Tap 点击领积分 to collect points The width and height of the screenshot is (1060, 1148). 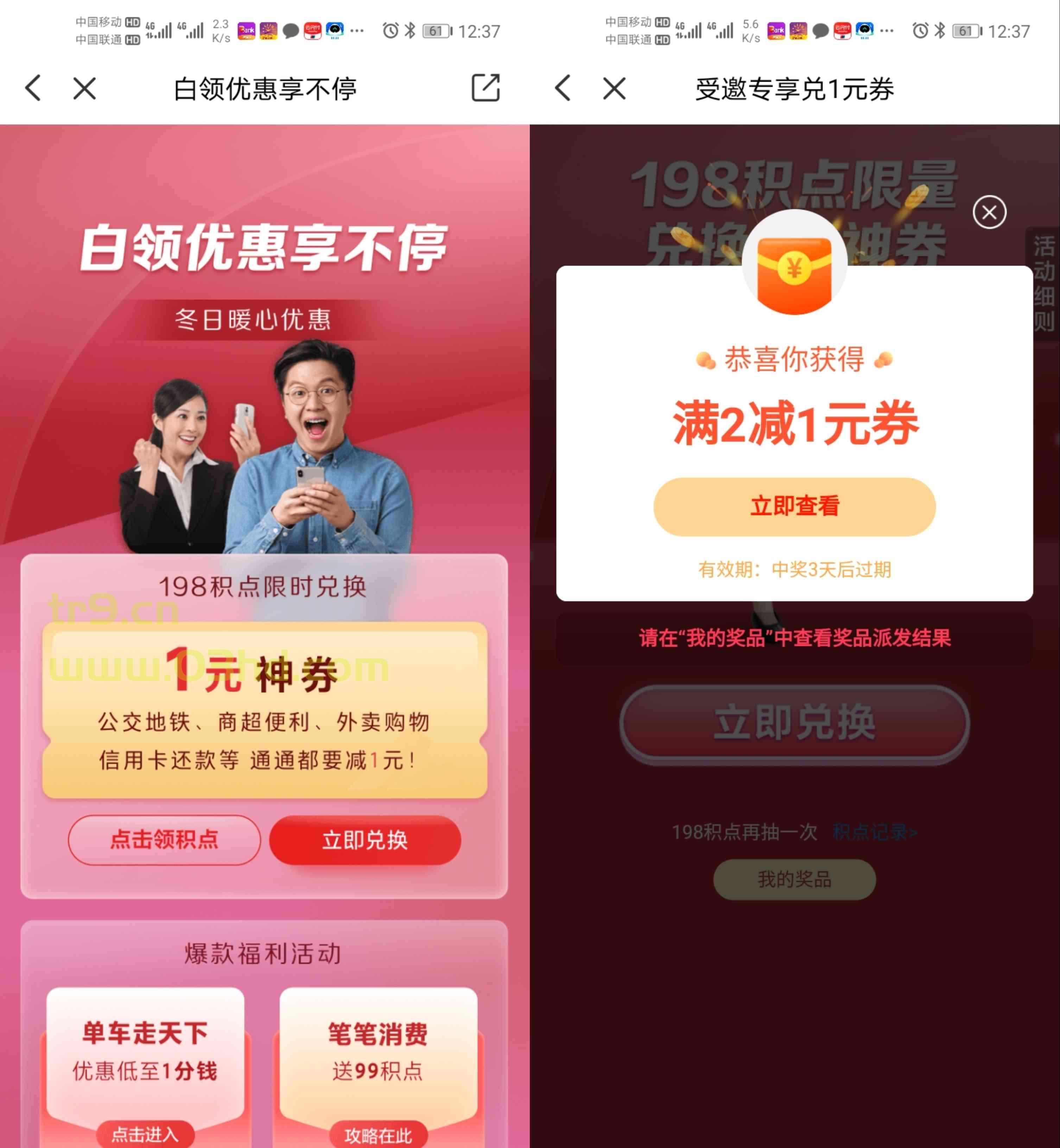[164, 840]
